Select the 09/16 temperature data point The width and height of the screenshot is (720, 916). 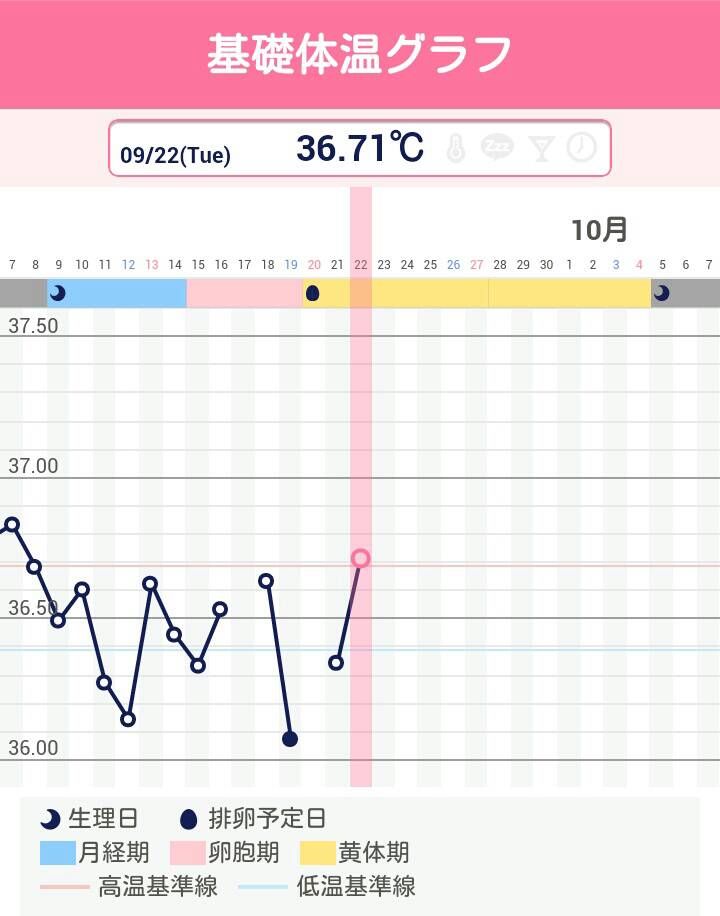click(220, 608)
